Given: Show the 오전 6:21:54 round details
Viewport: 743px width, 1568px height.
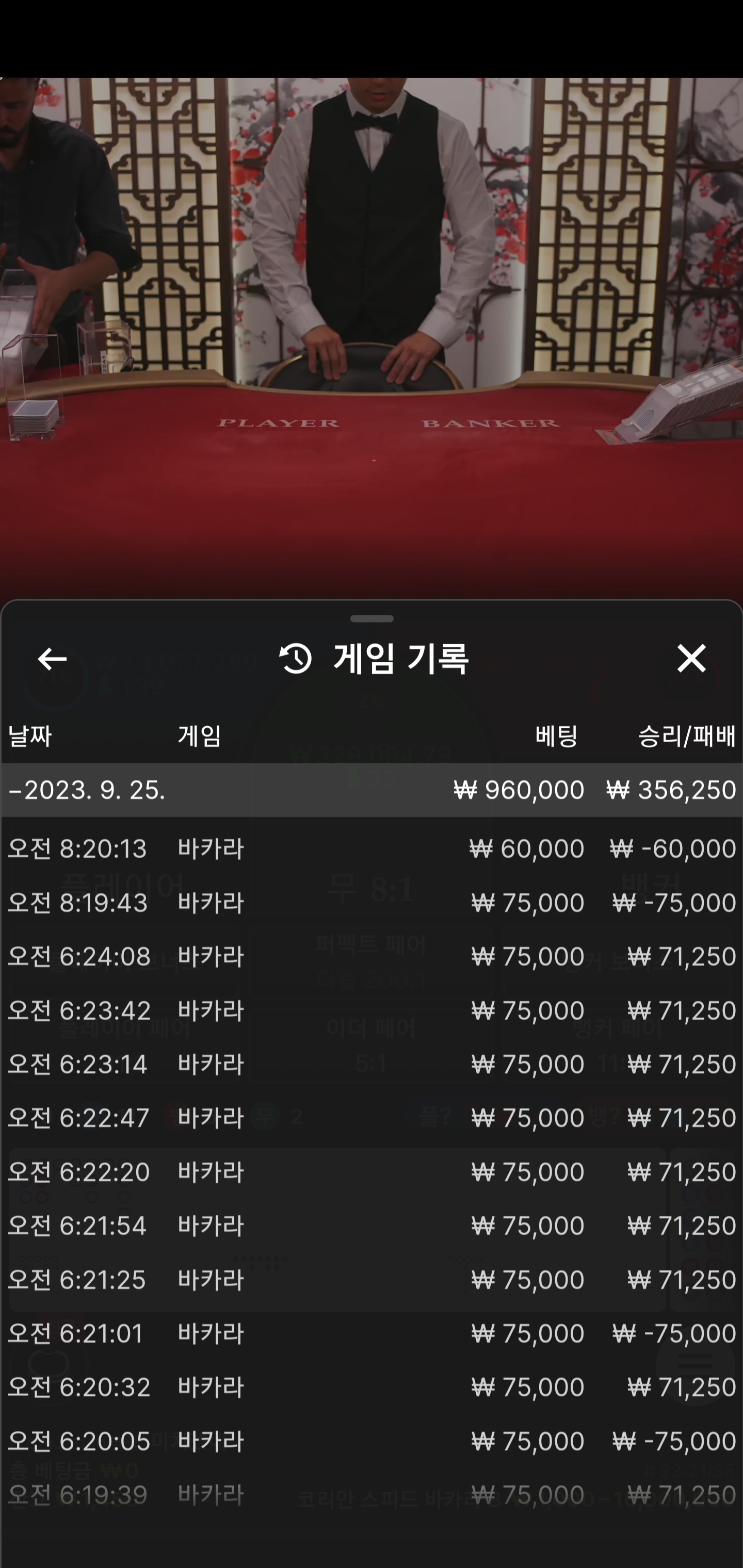Looking at the screenshot, I should pyautogui.click(x=372, y=1226).
